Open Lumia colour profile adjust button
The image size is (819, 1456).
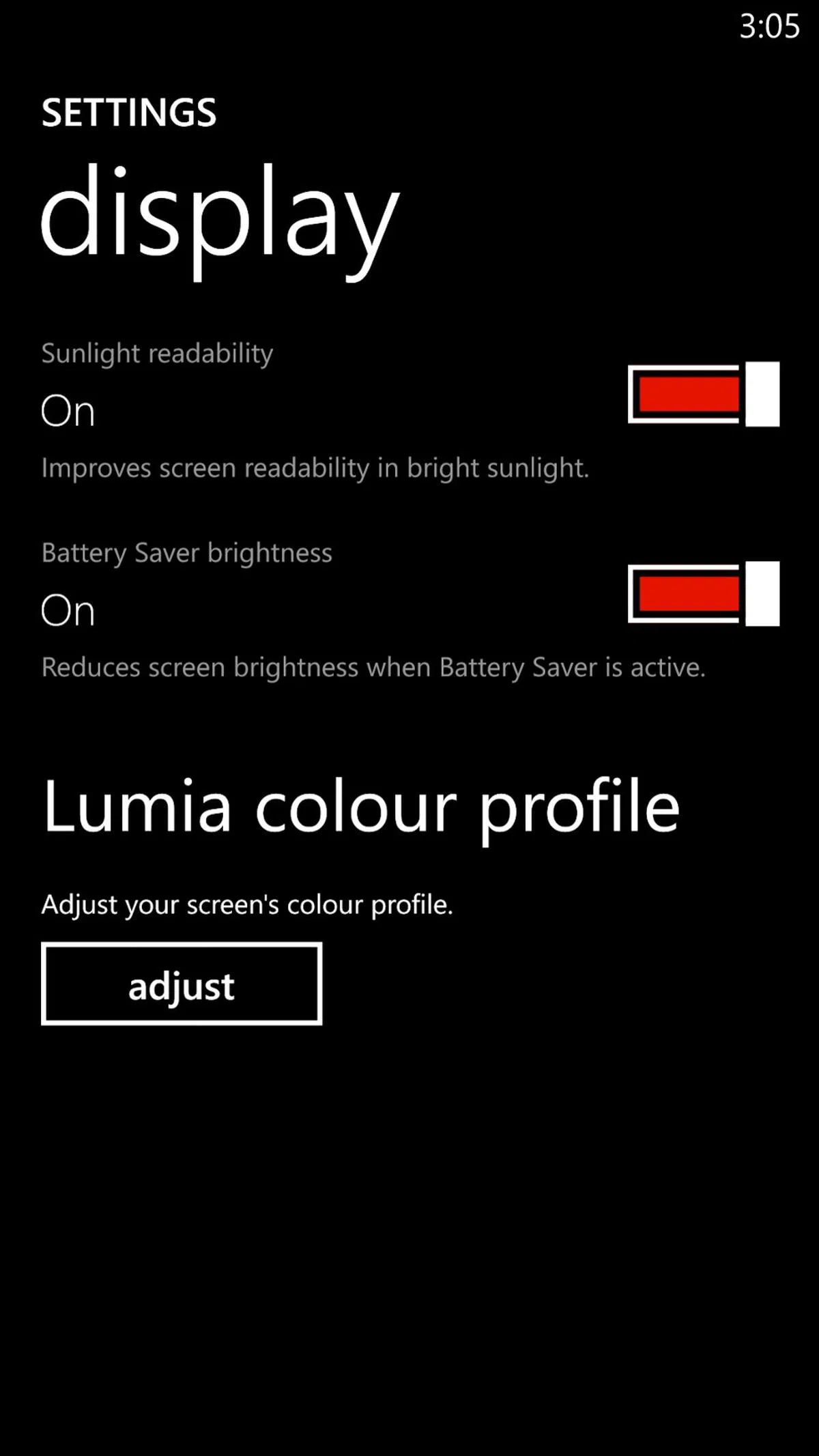182,984
